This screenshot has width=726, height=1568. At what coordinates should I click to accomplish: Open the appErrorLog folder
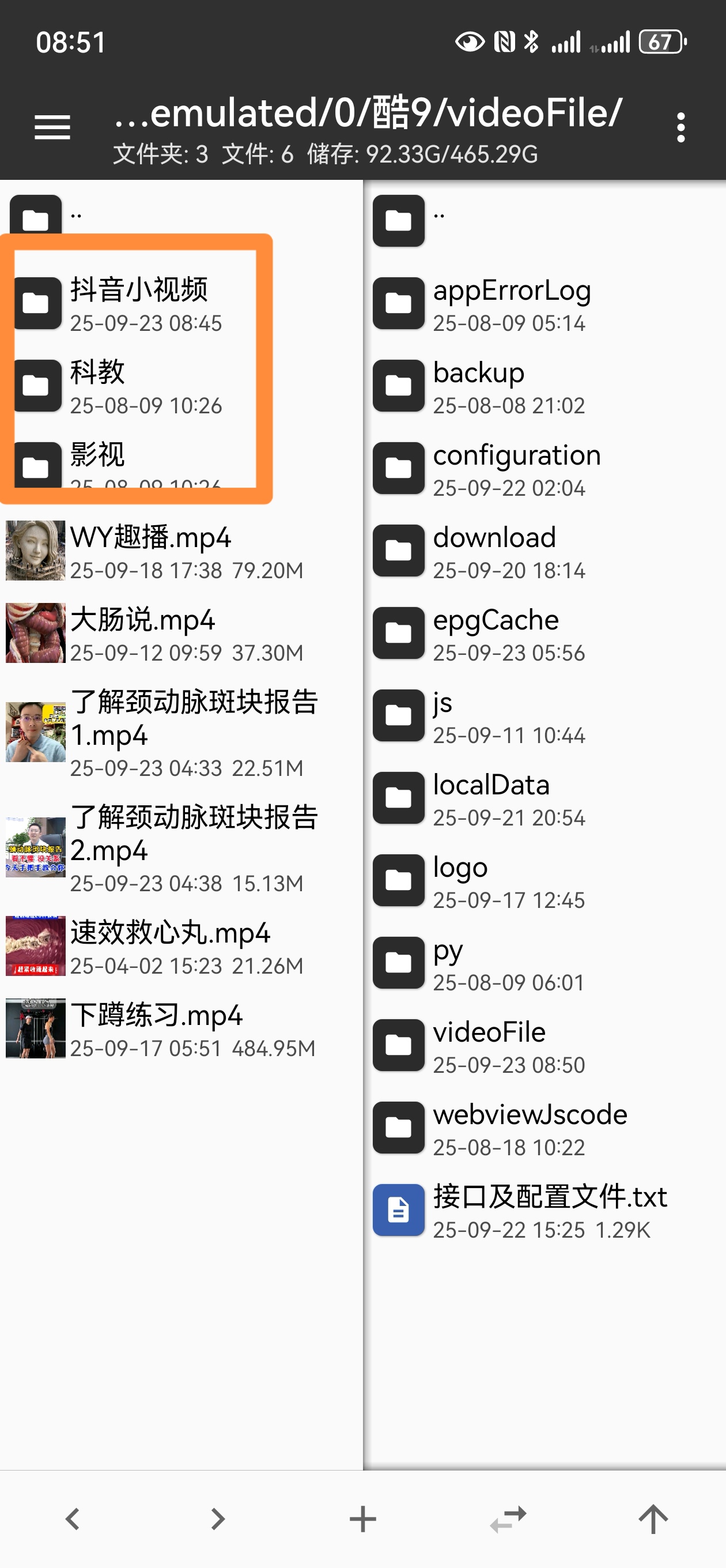click(x=511, y=304)
